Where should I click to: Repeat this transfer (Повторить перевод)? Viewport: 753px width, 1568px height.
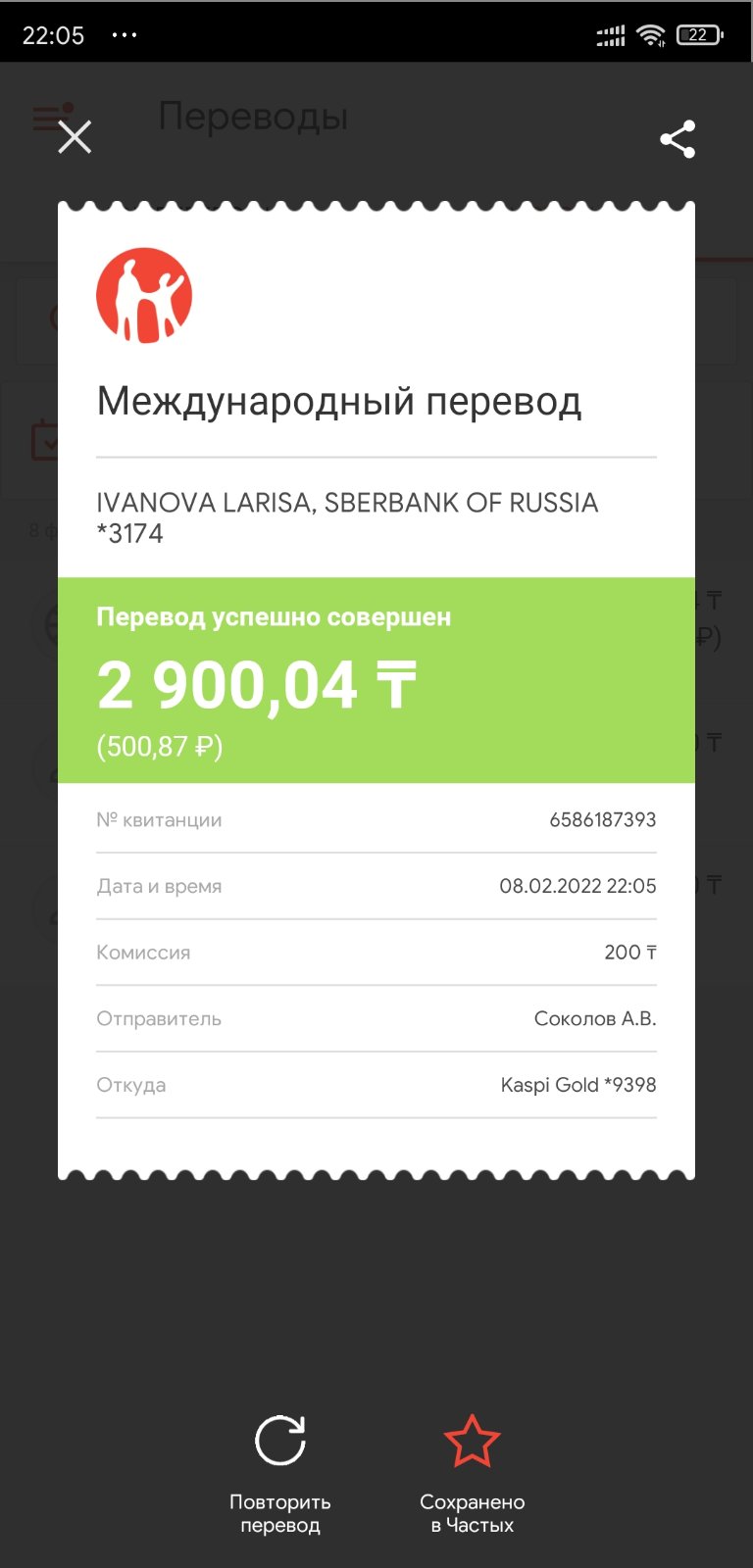tap(280, 1474)
